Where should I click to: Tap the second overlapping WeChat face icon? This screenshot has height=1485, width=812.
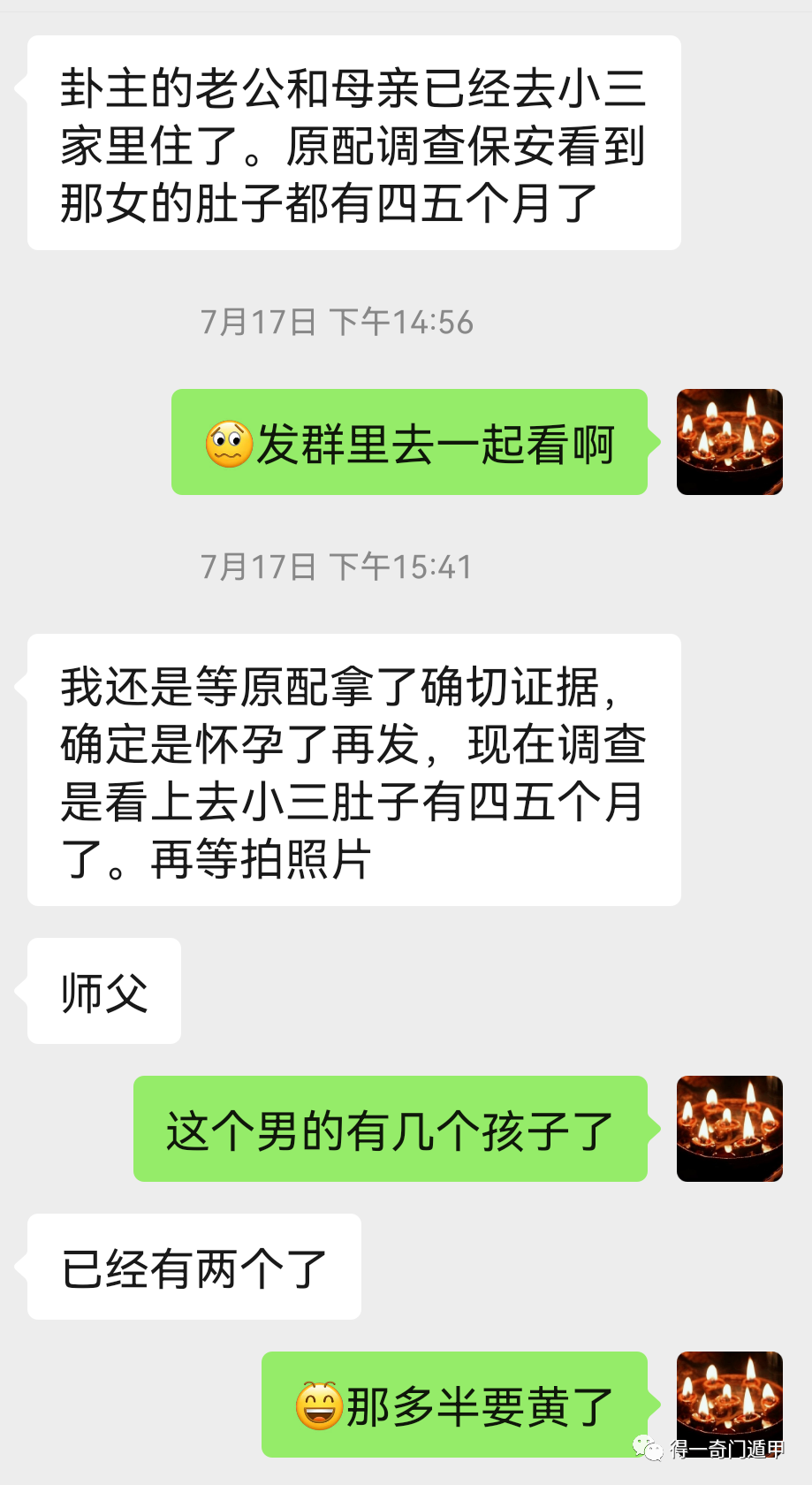[655, 1452]
